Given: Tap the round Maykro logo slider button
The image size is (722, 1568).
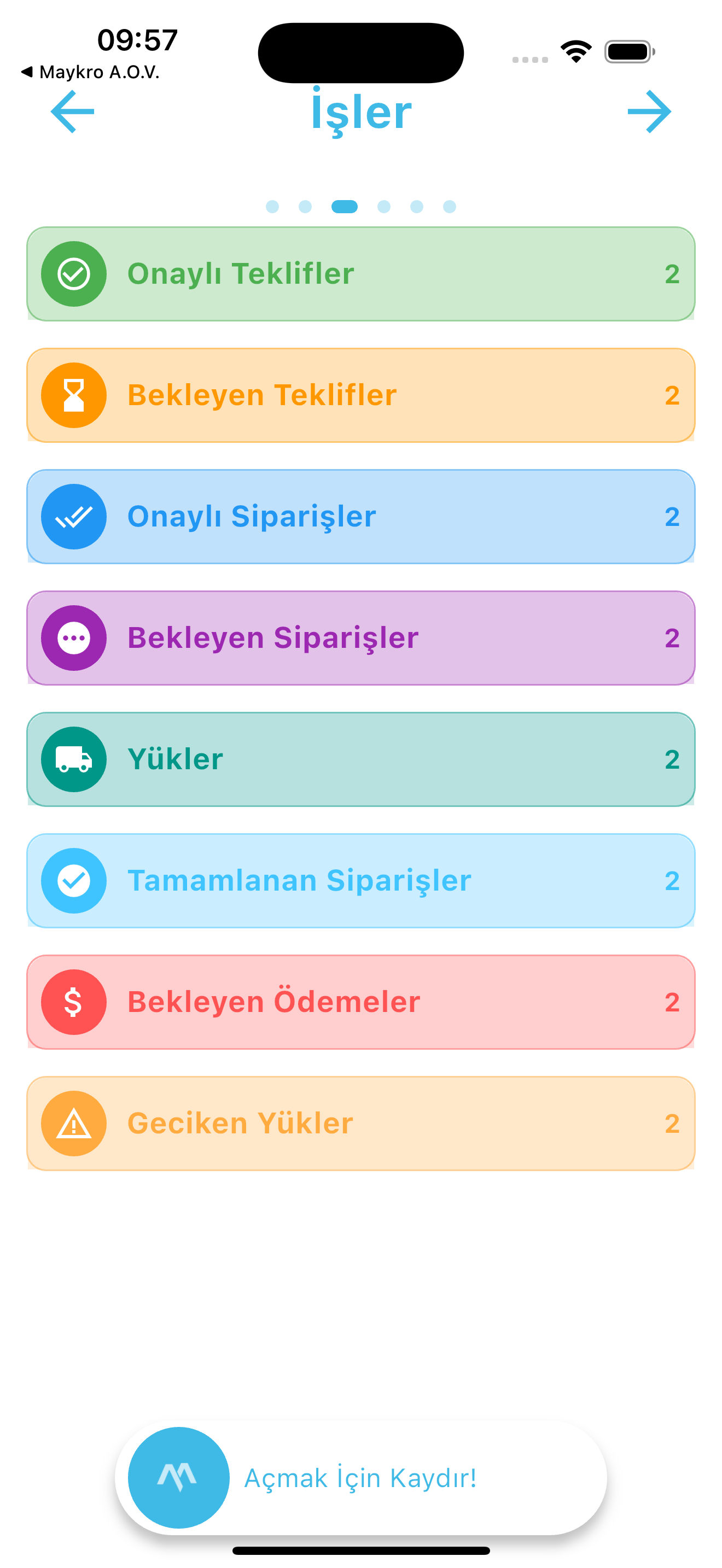Looking at the screenshot, I should click(178, 1477).
